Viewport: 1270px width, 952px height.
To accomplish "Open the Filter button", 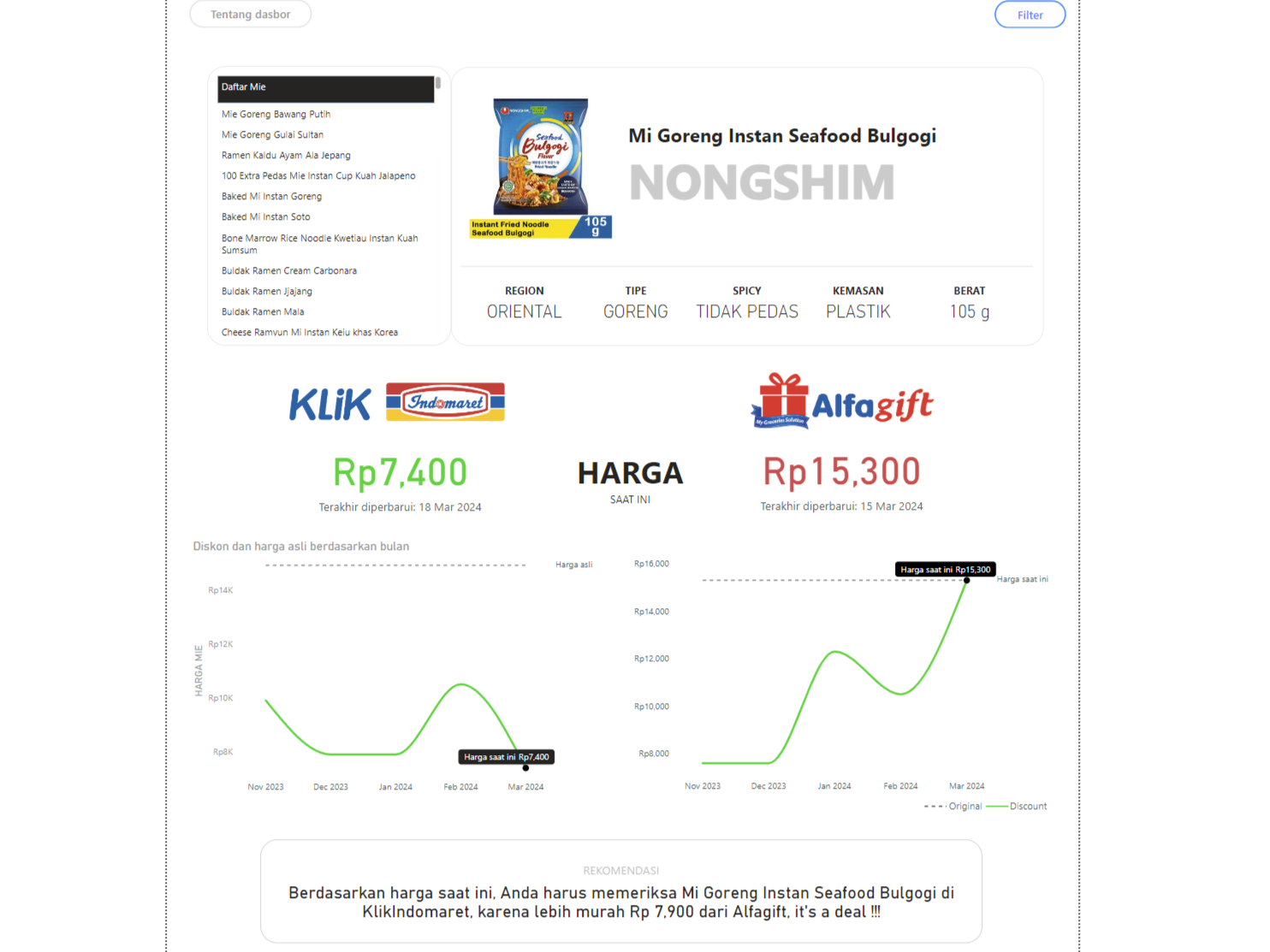I will tap(1030, 15).
